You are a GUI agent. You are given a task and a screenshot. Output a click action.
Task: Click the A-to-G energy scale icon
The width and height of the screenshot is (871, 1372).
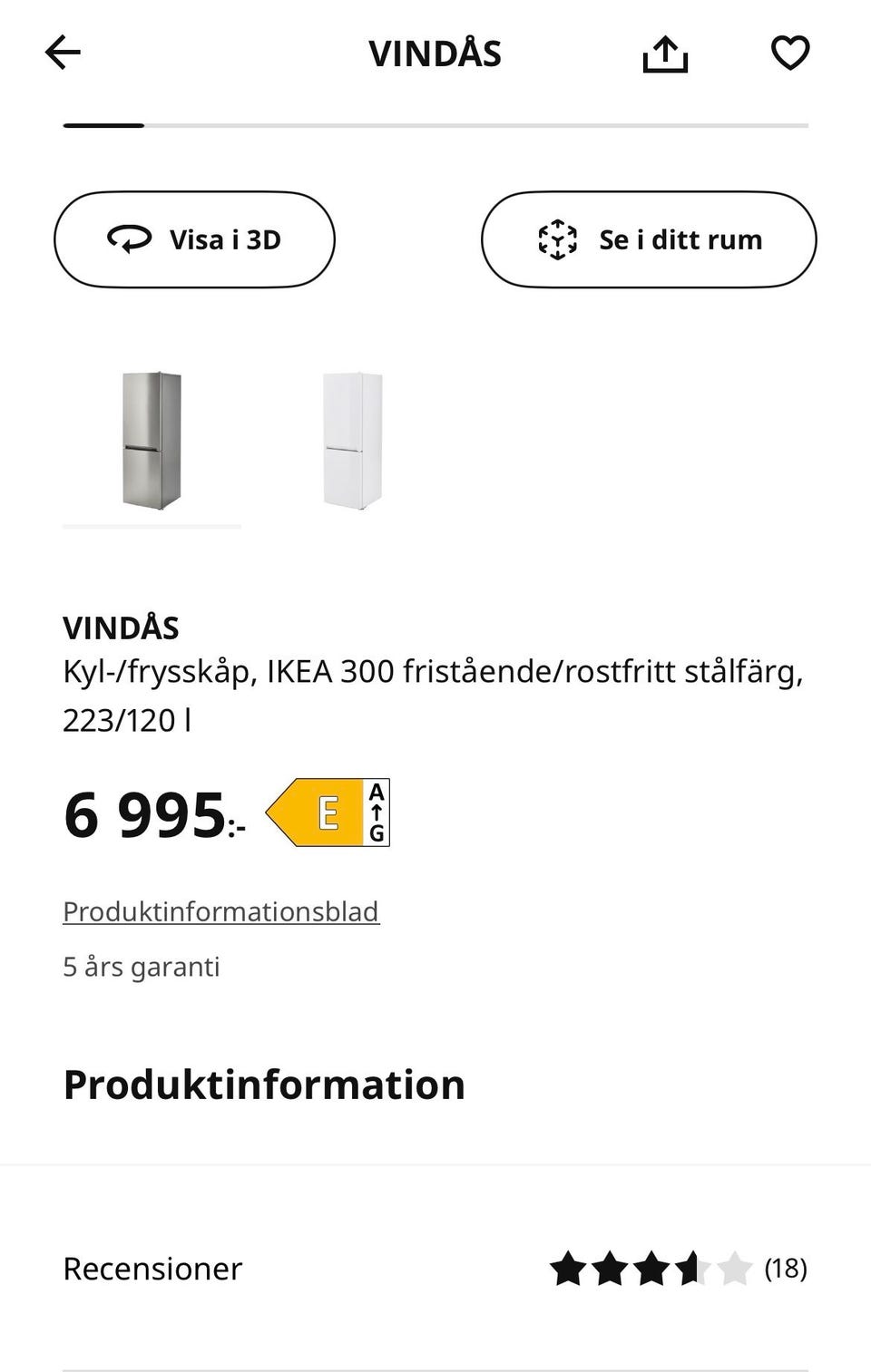377,813
